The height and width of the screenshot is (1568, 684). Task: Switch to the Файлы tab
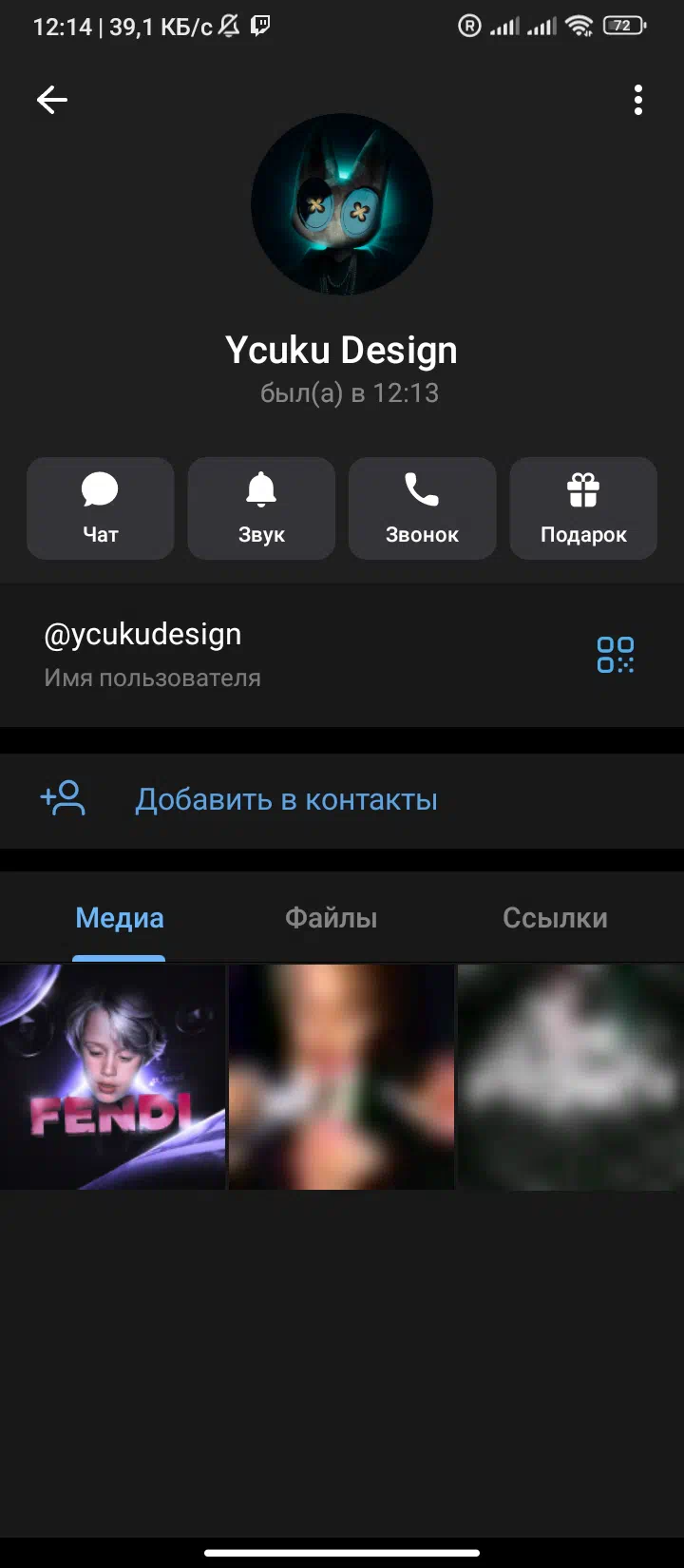click(x=331, y=918)
